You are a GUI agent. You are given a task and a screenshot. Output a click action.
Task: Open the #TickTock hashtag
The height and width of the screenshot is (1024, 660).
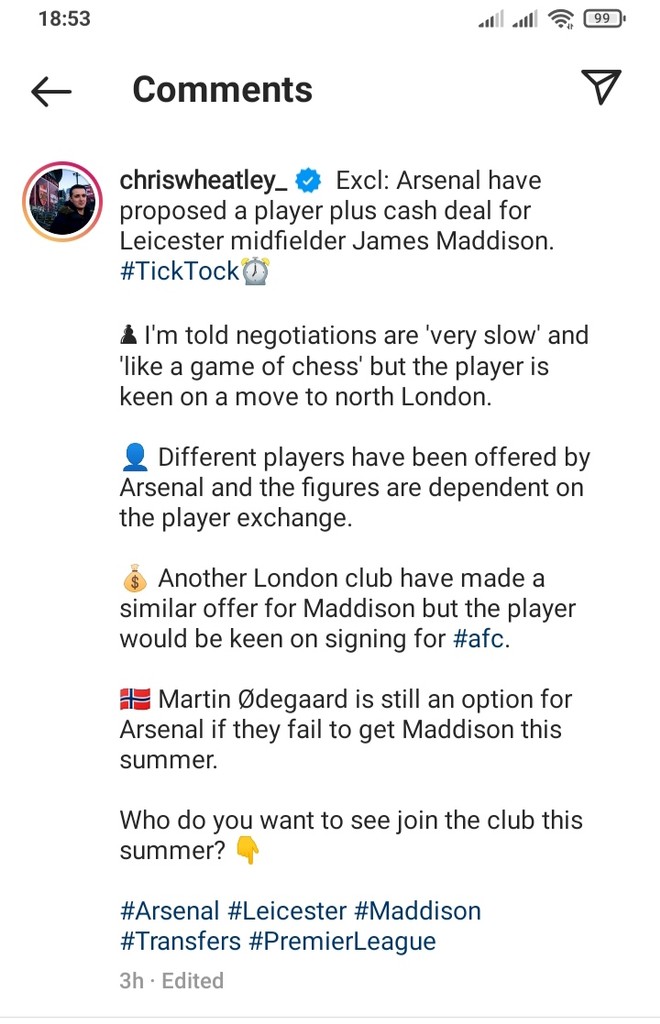tap(180, 271)
